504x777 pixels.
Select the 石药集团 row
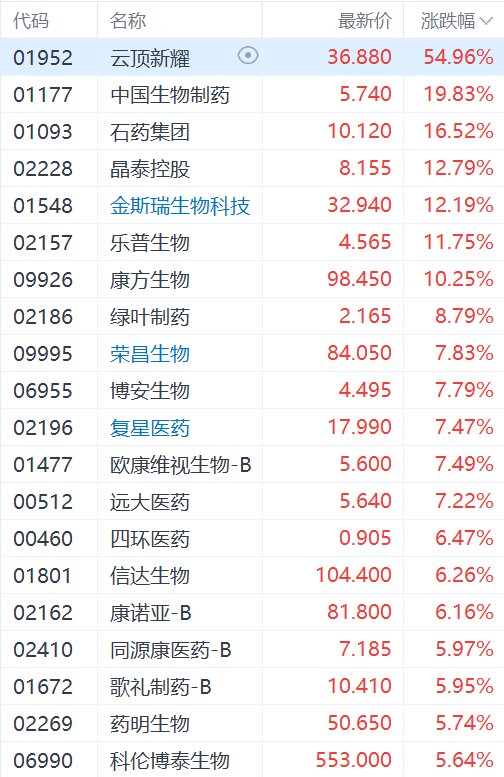[x=252, y=131]
